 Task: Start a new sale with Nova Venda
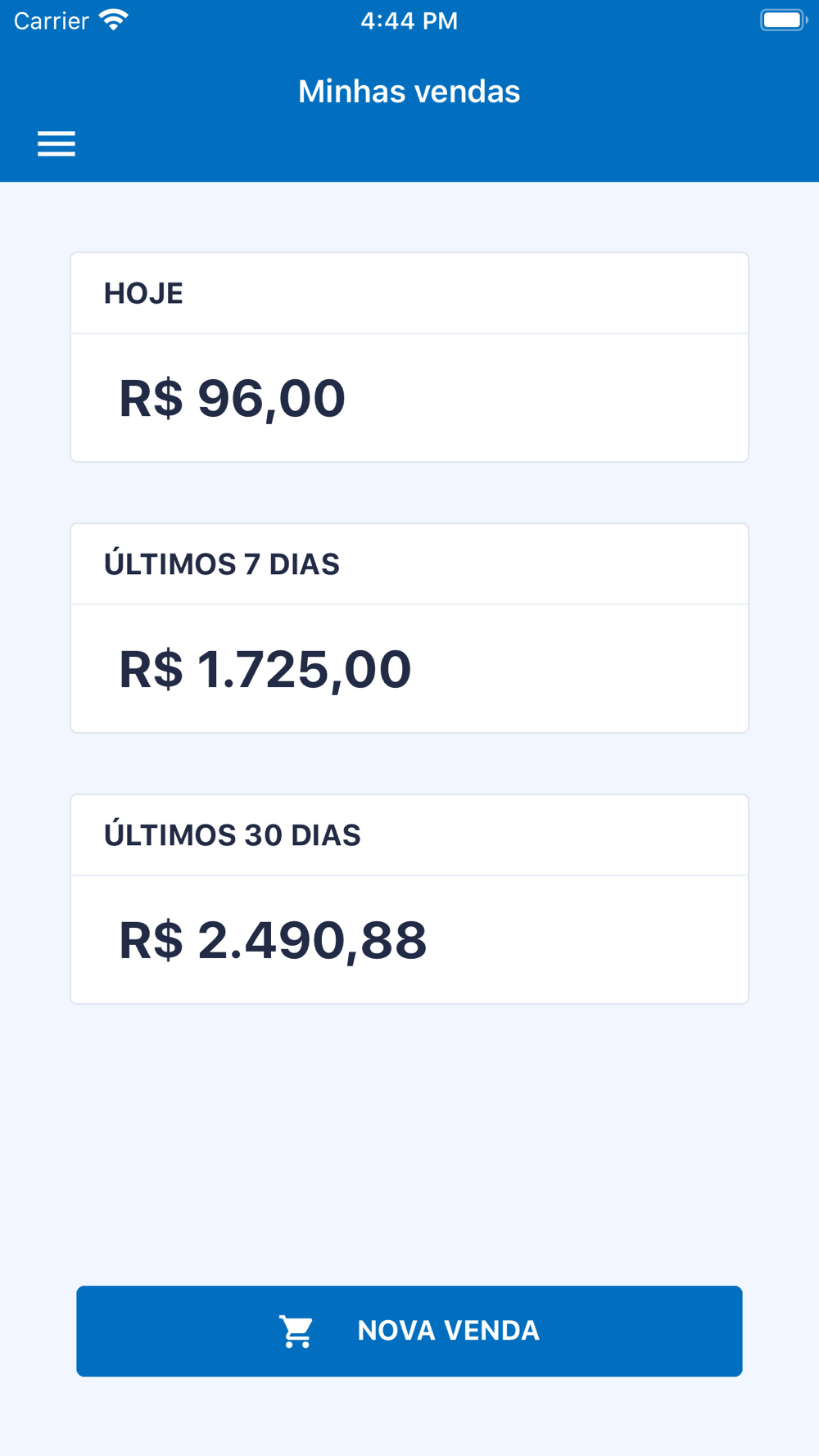point(409,1331)
